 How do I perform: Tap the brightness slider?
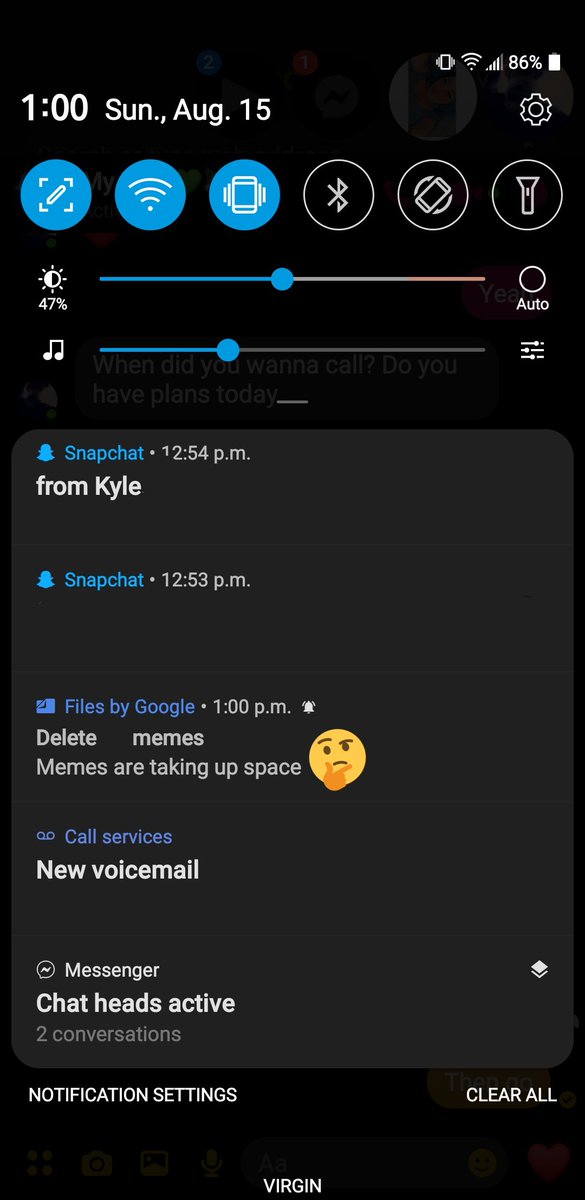(292, 279)
